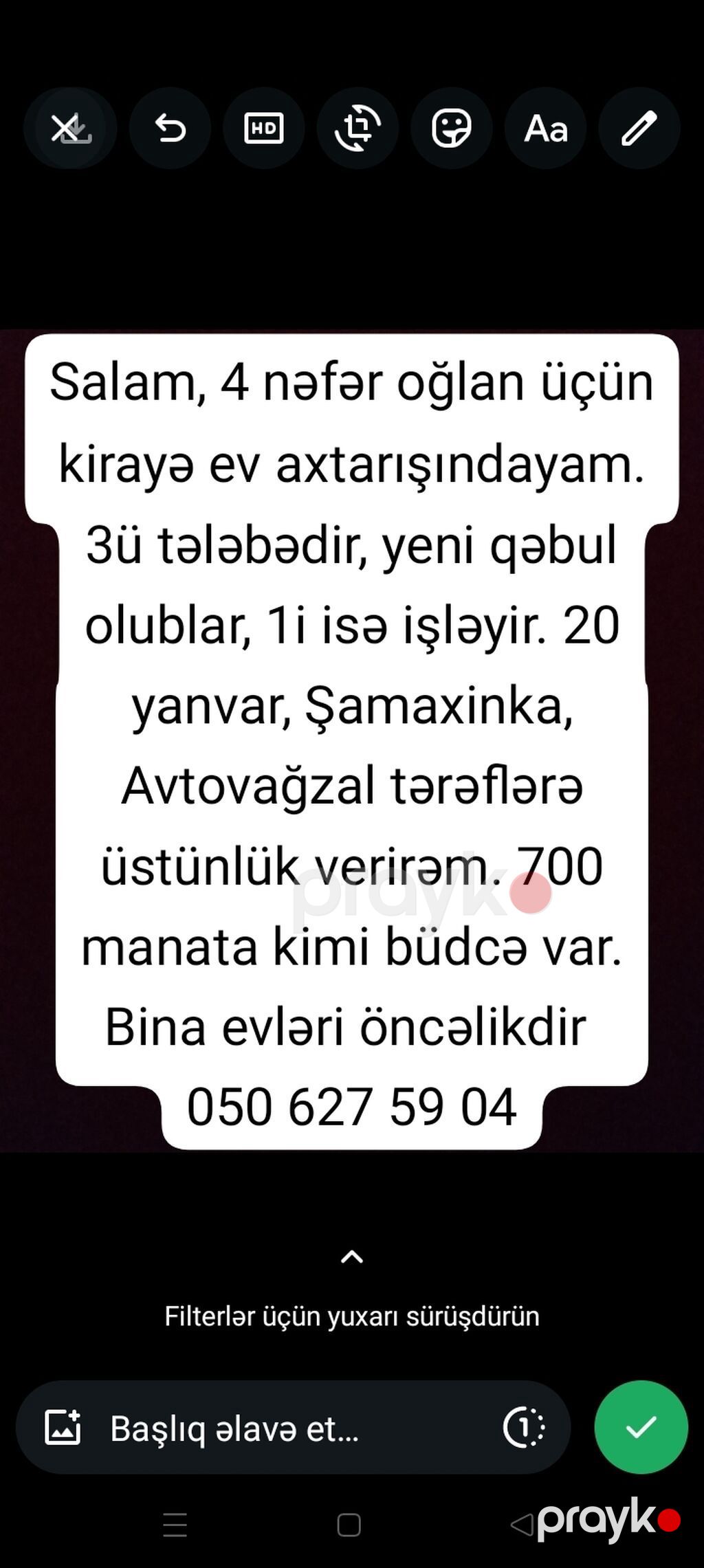Add text with the Aa tool
The height and width of the screenshot is (1568, 704).
pyautogui.click(x=546, y=129)
